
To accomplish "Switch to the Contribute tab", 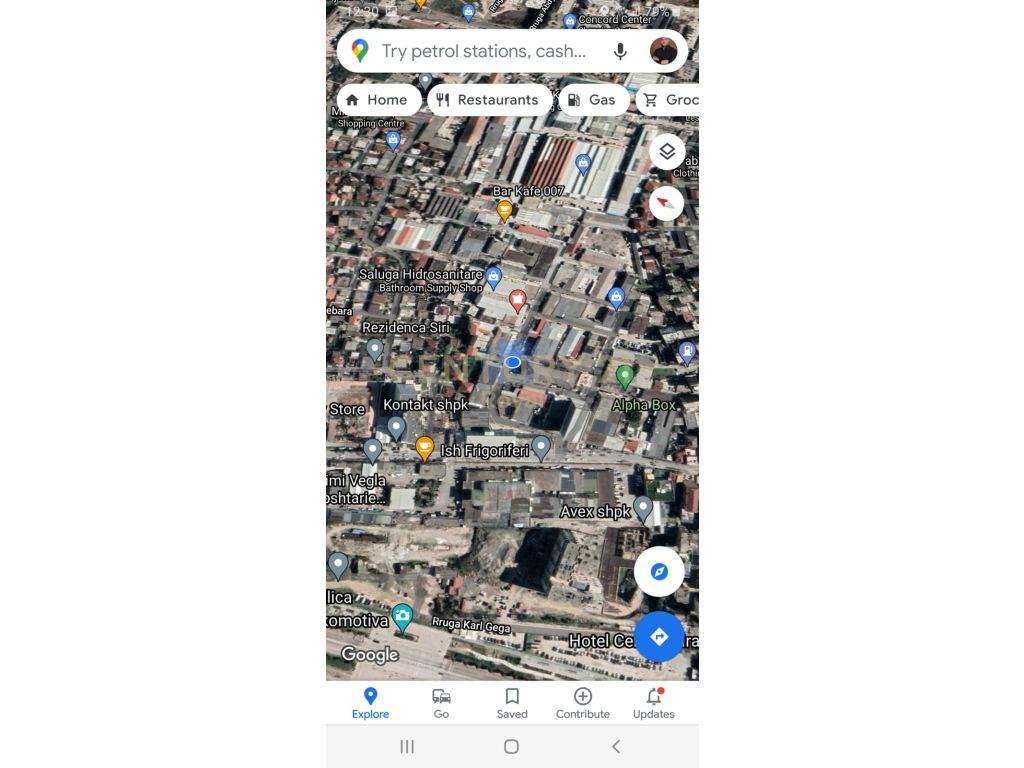I will click(x=583, y=703).
